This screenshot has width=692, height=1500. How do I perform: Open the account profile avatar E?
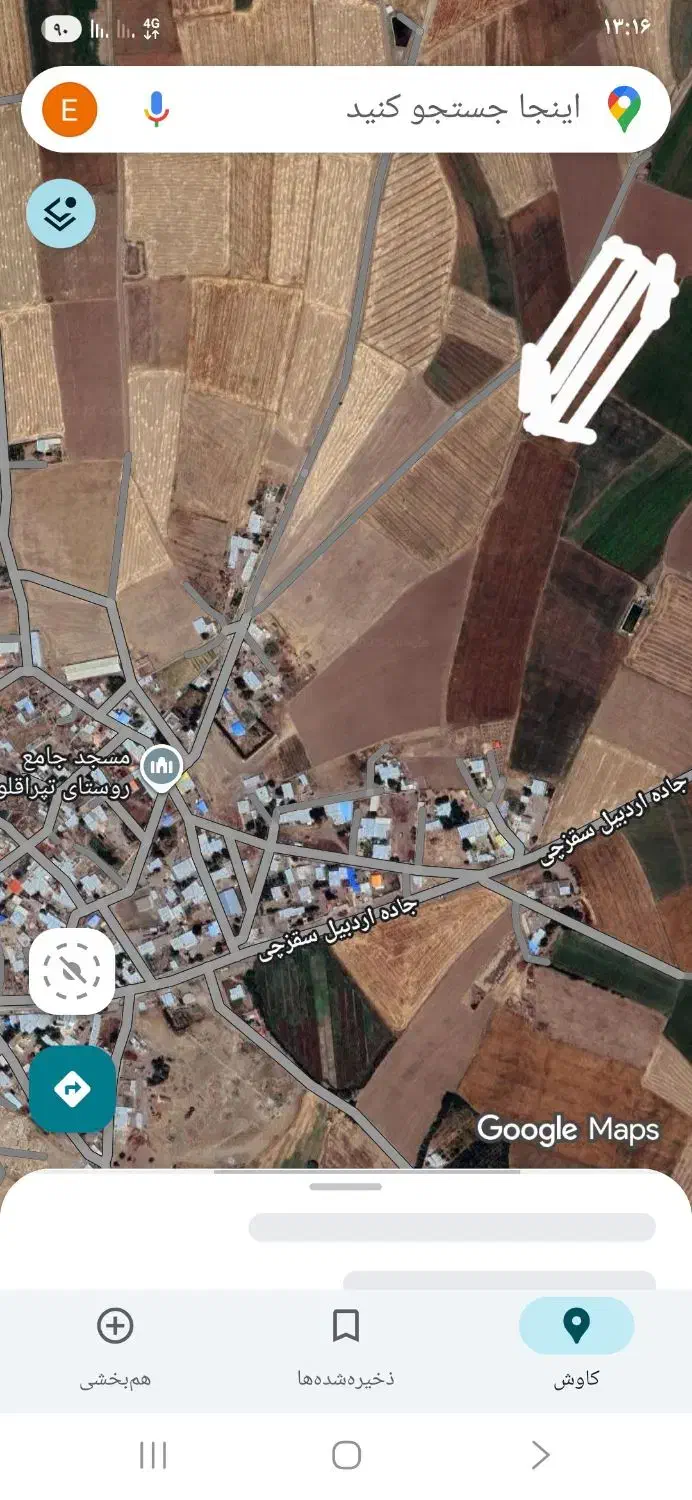click(x=70, y=110)
